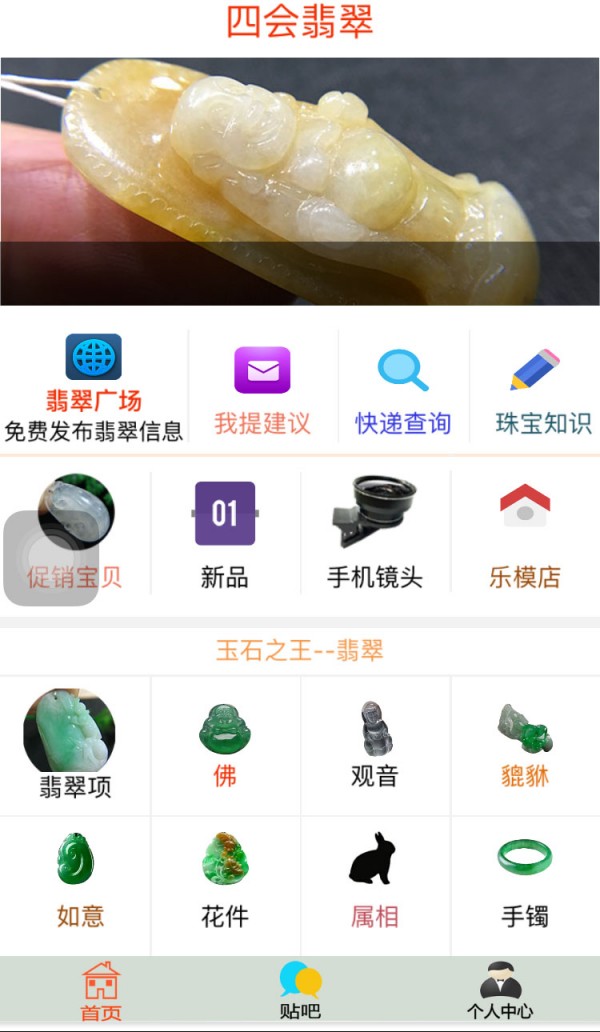The height and width of the screenshot is (1032, 600).
Task: Visit the 乐模店 shop
Action: coord(525,535)
